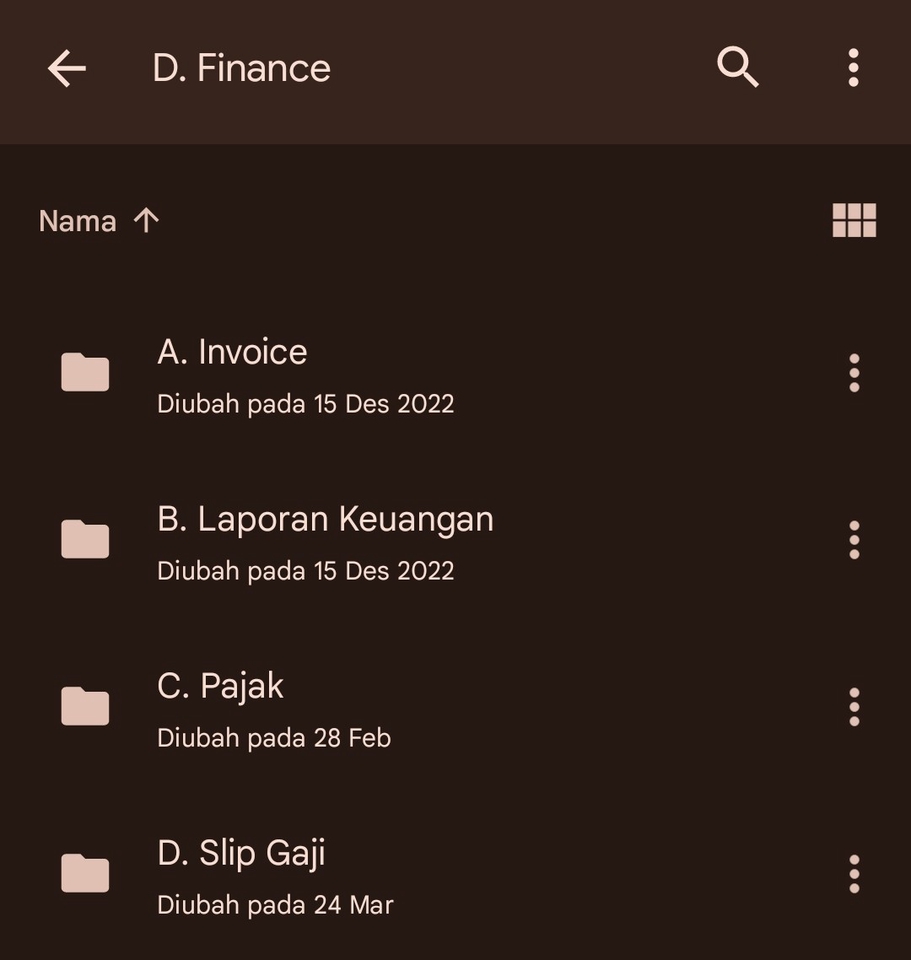Open the three-dot menu for C. Pajak
This screenshot has width=911, height=960.
854,705
